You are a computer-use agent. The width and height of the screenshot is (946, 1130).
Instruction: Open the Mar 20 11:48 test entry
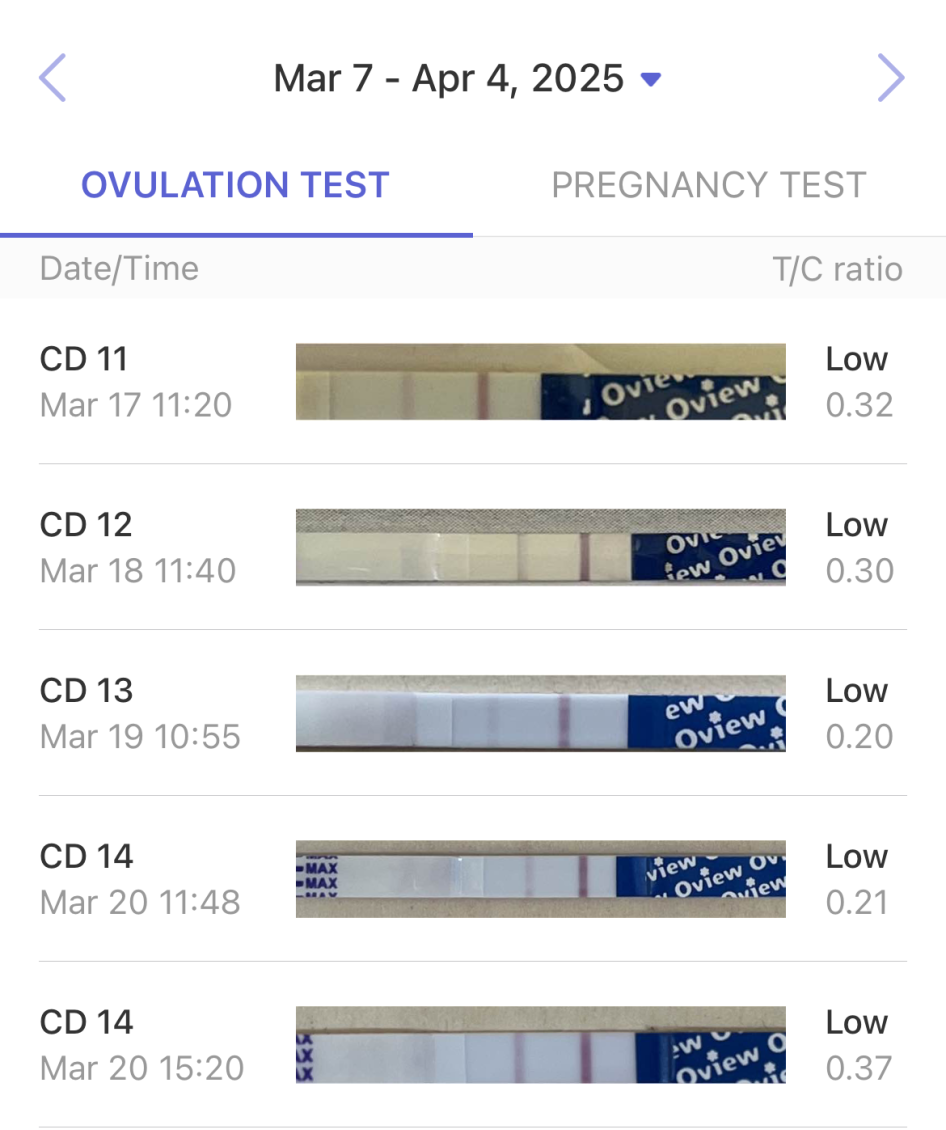472,880
